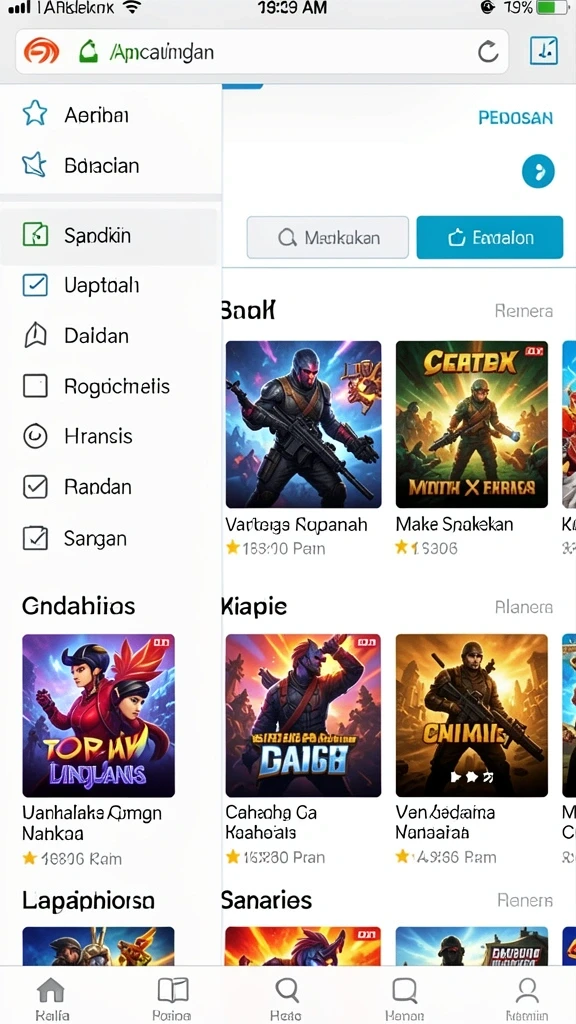Open the square icon beside the address bar

(x=544, y=51)
